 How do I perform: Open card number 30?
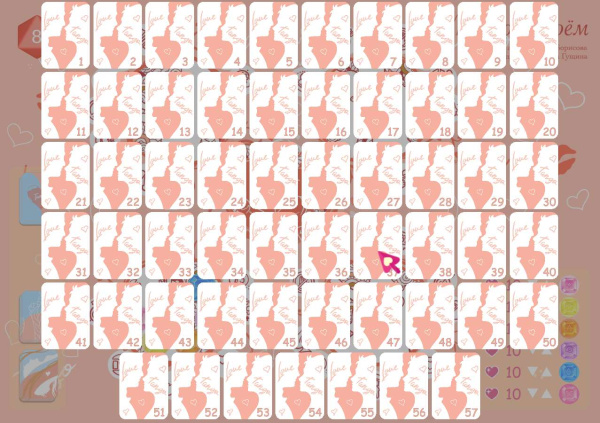(x=533, y=175)
